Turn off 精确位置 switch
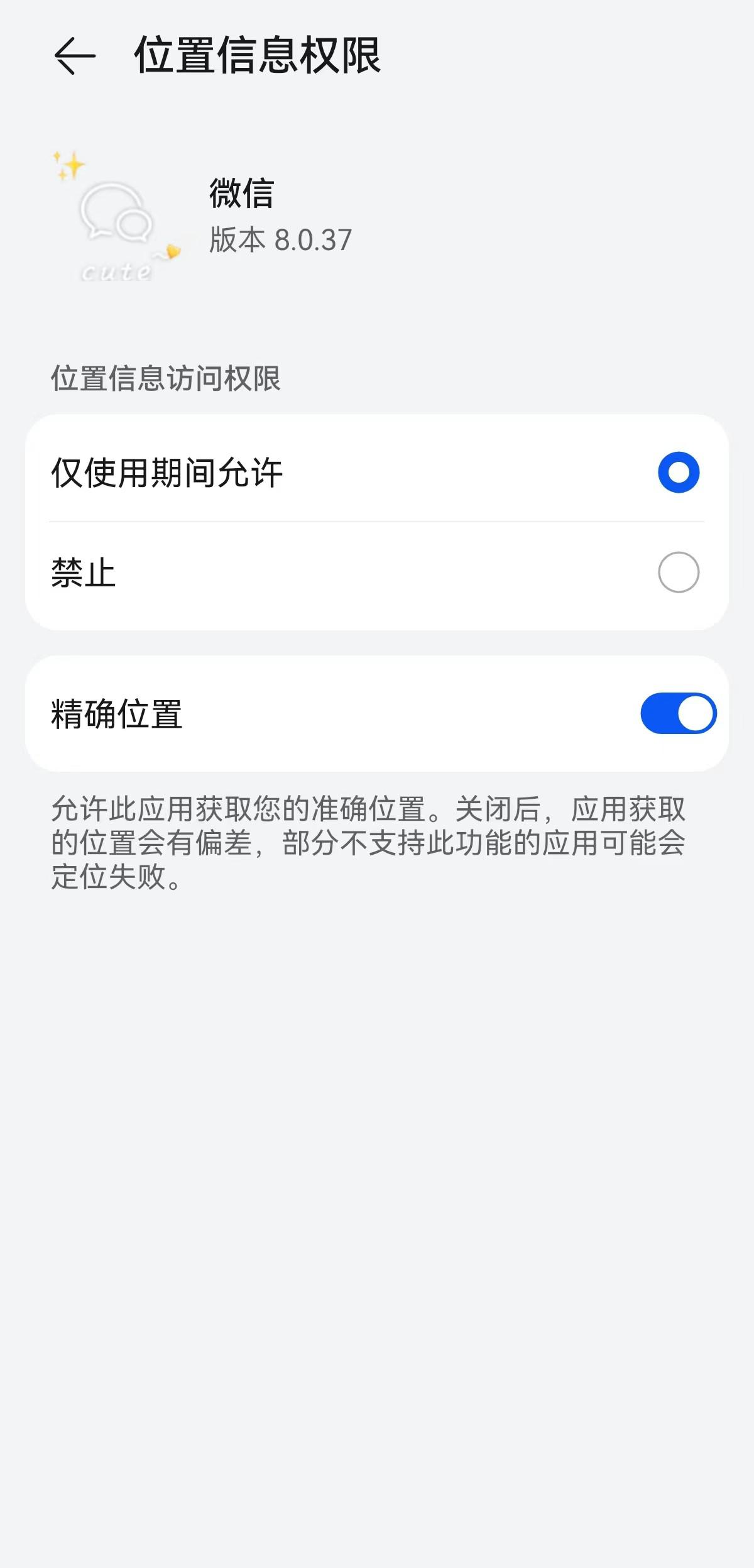The height and width of the screenshot is (1568, 754). (678, 713)
